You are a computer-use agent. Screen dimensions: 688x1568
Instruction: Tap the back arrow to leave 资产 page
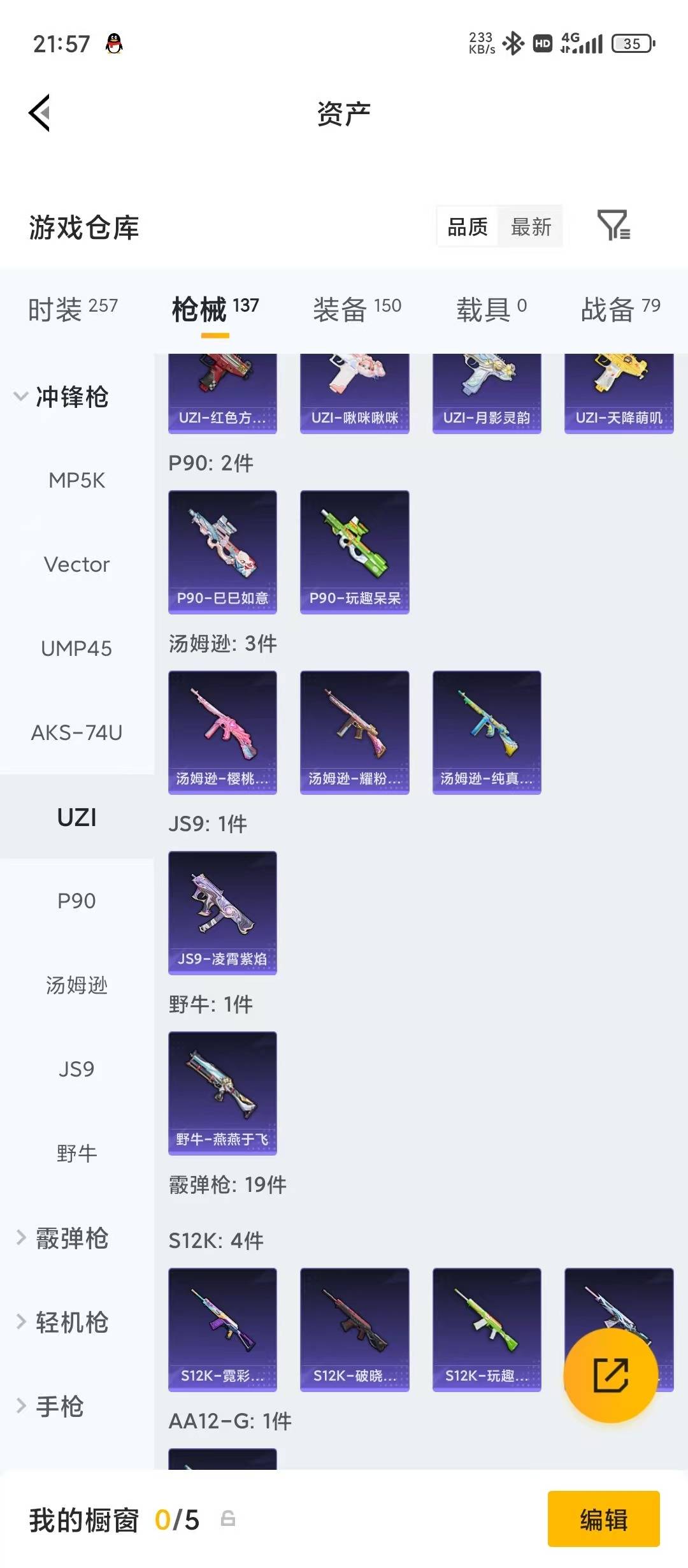coord(39,112)
